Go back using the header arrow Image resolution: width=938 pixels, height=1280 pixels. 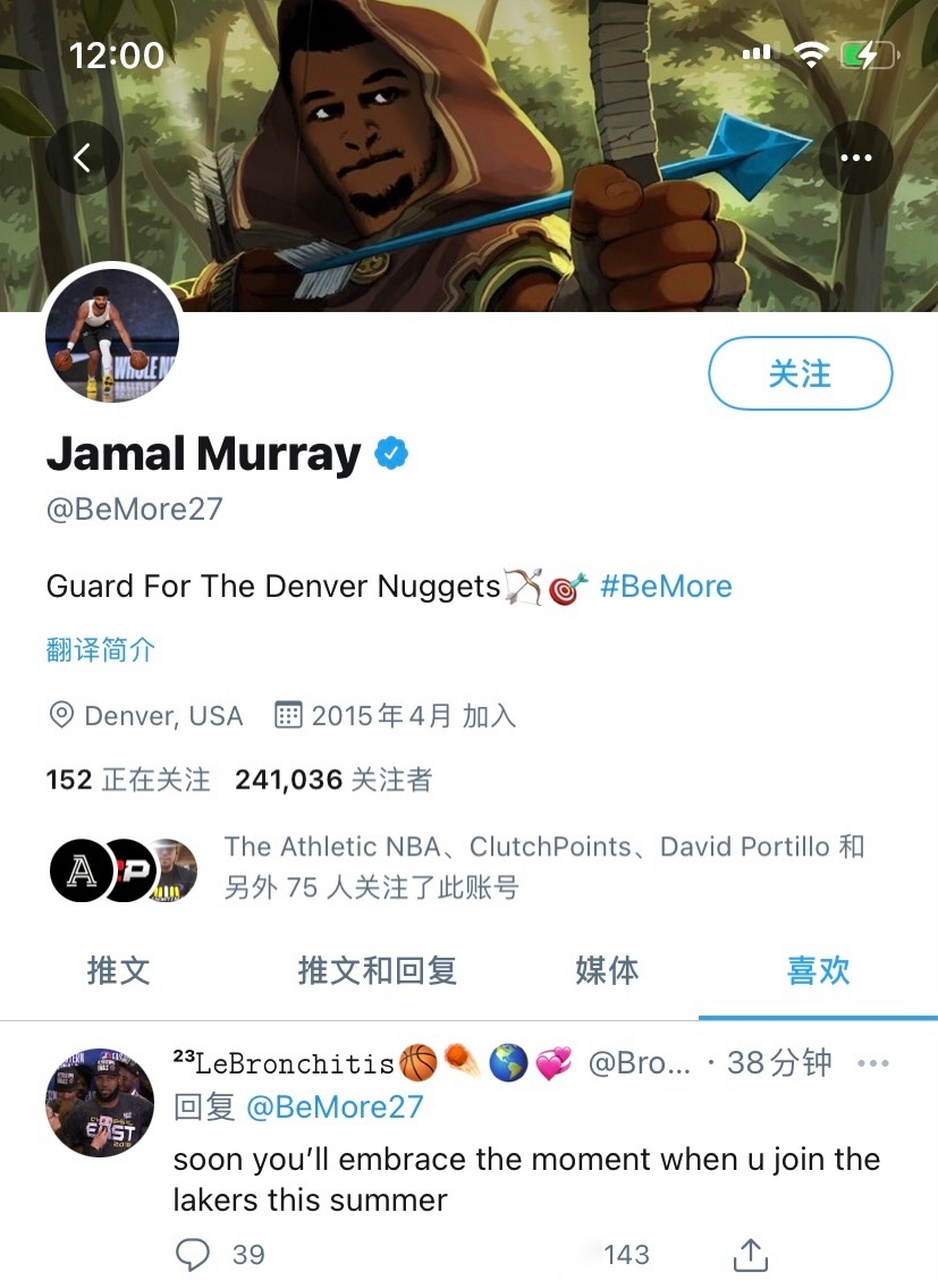tap(82, 157)
